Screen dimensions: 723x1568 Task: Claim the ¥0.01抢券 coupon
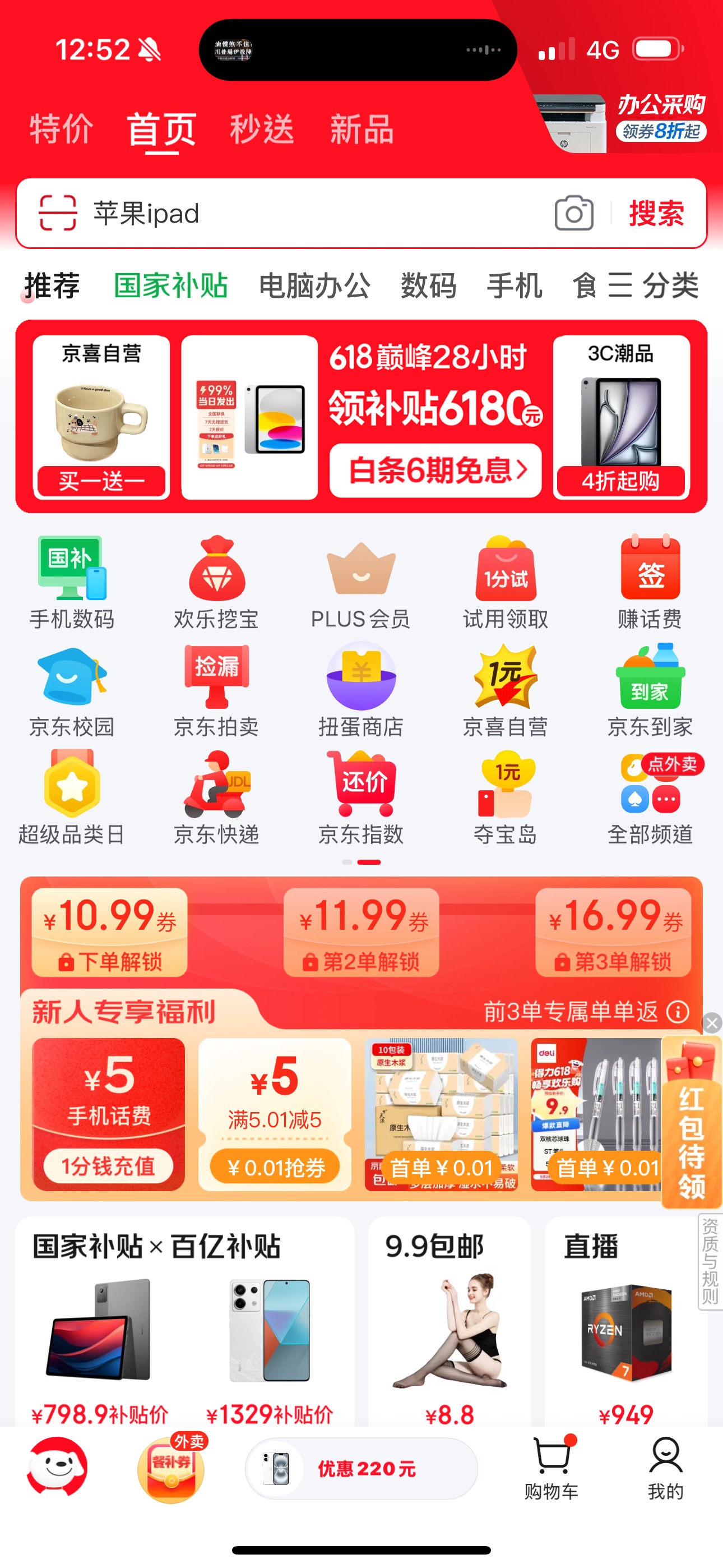(275, 1167)
